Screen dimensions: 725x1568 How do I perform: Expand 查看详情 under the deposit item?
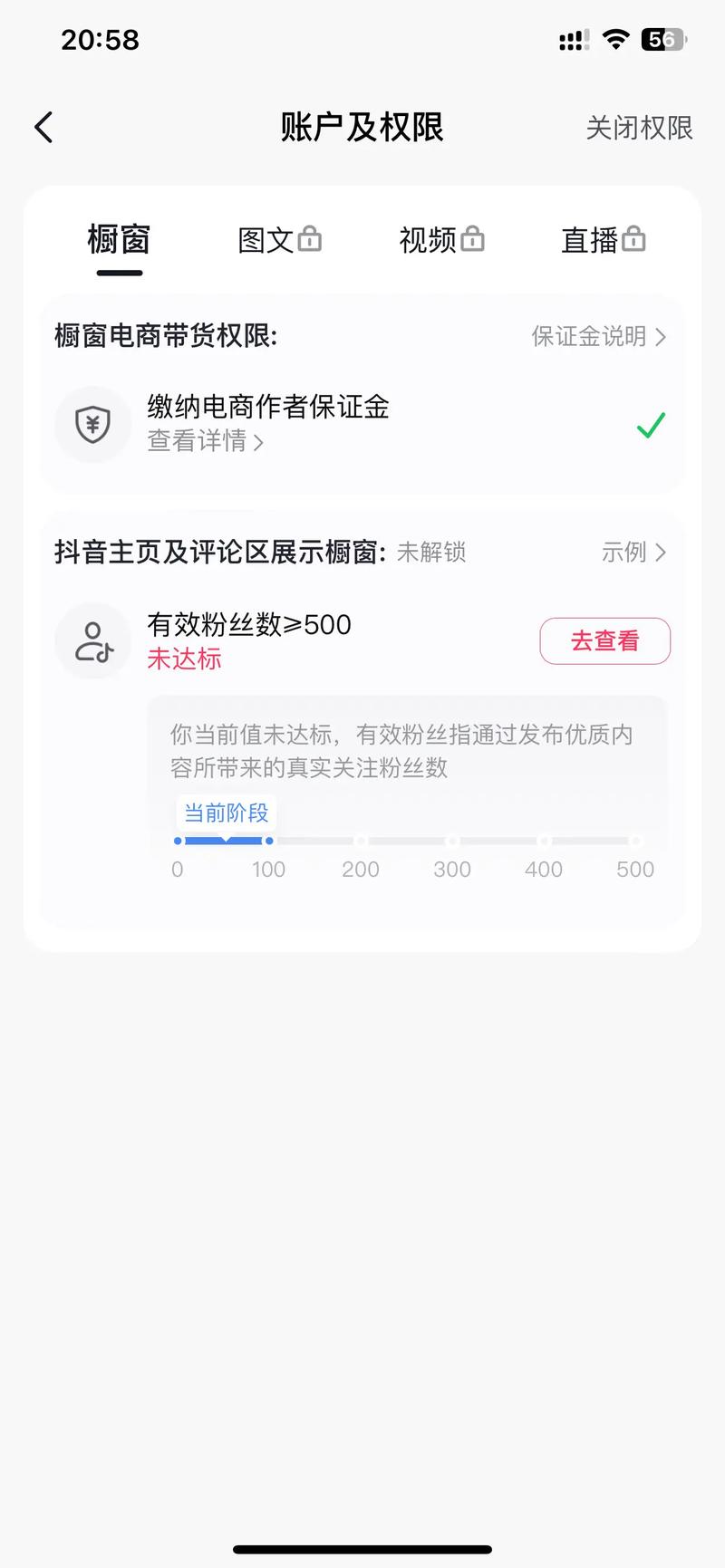[x=204, y=443]
